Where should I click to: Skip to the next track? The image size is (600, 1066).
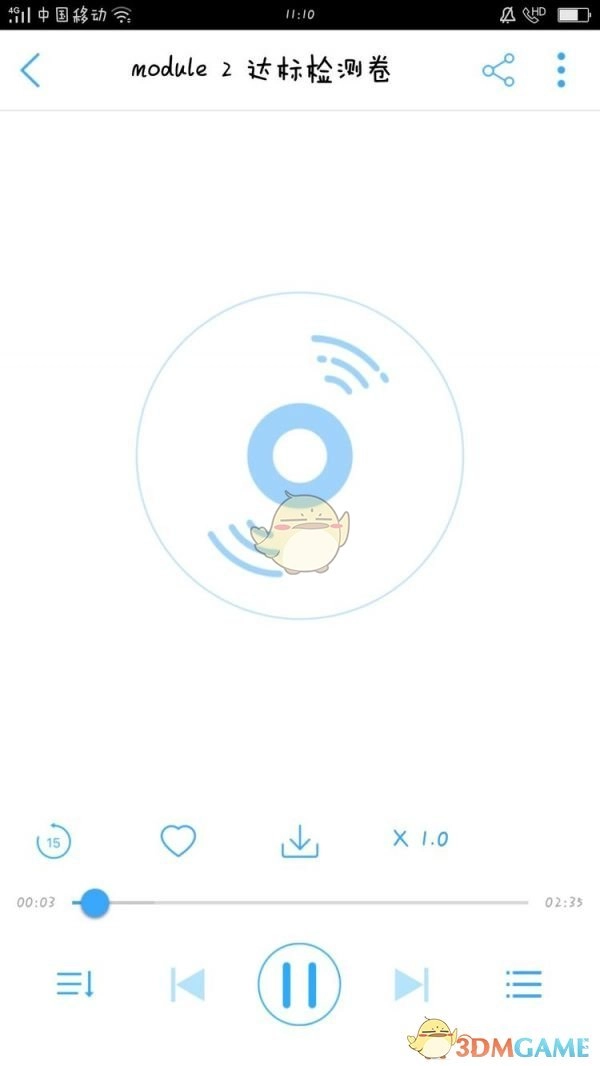(411, 985)
